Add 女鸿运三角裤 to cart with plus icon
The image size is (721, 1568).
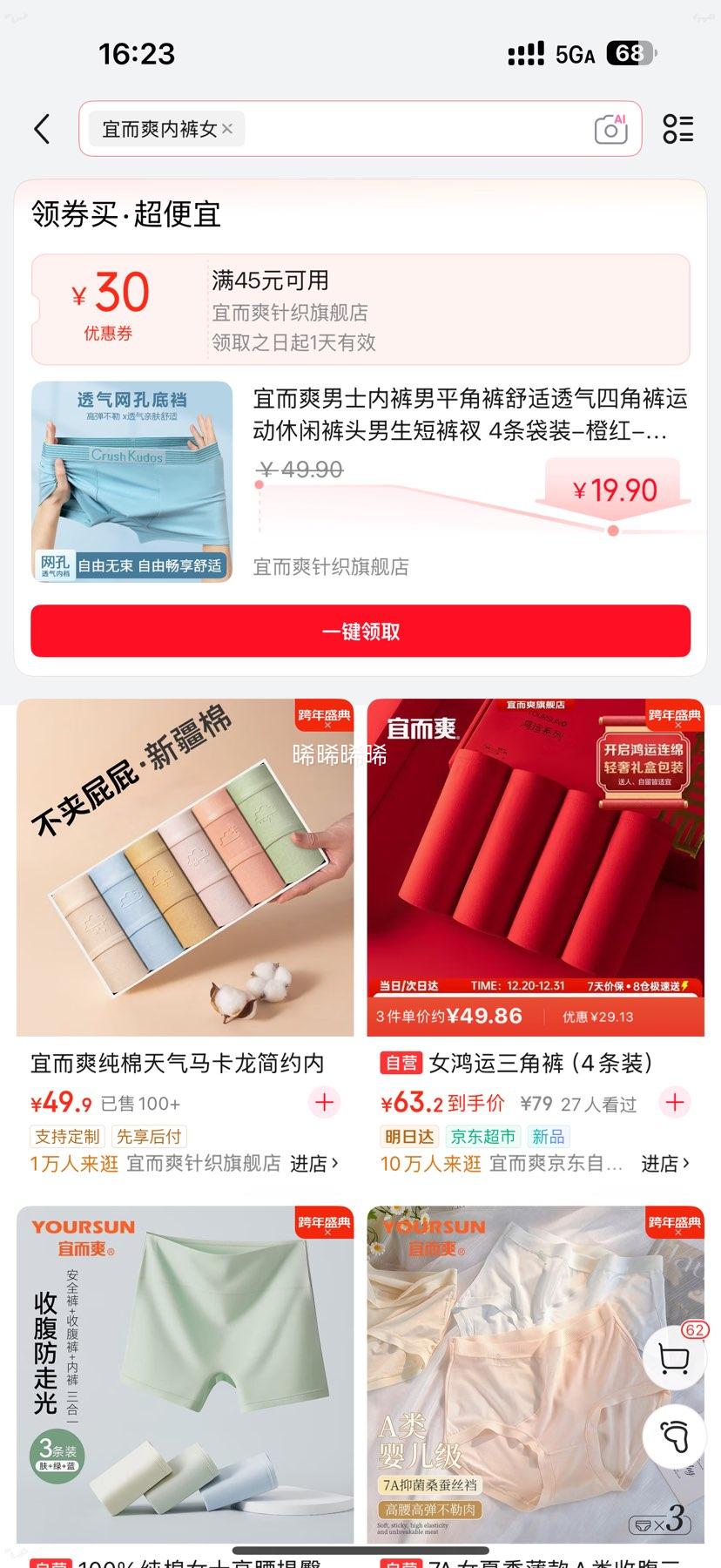point(674,1102)
